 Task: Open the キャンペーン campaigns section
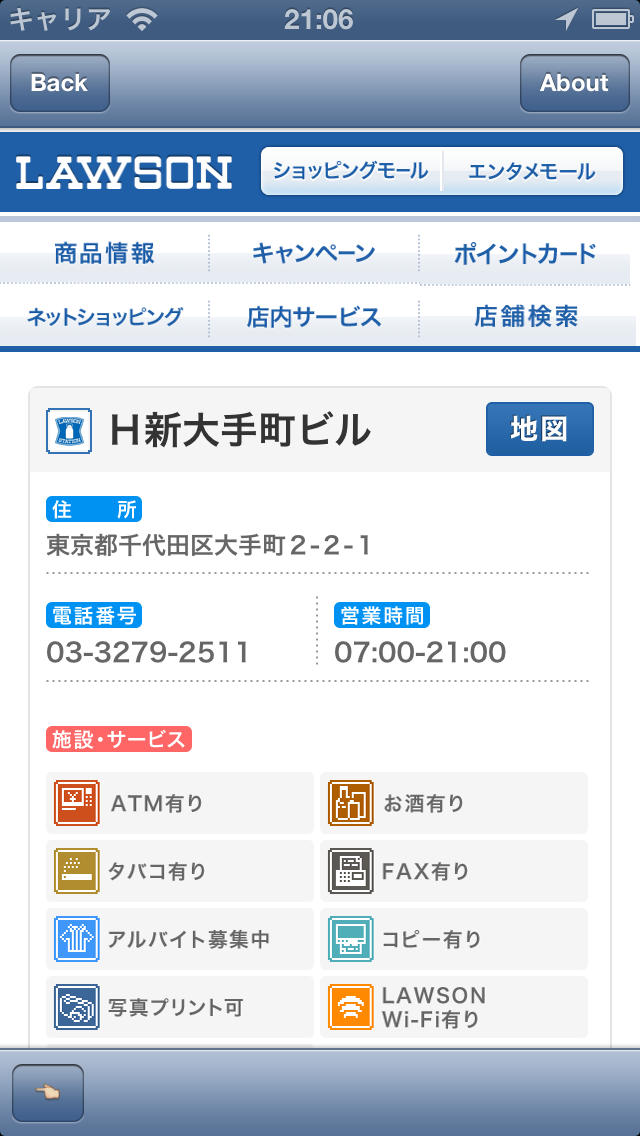(x=314, y=254)
